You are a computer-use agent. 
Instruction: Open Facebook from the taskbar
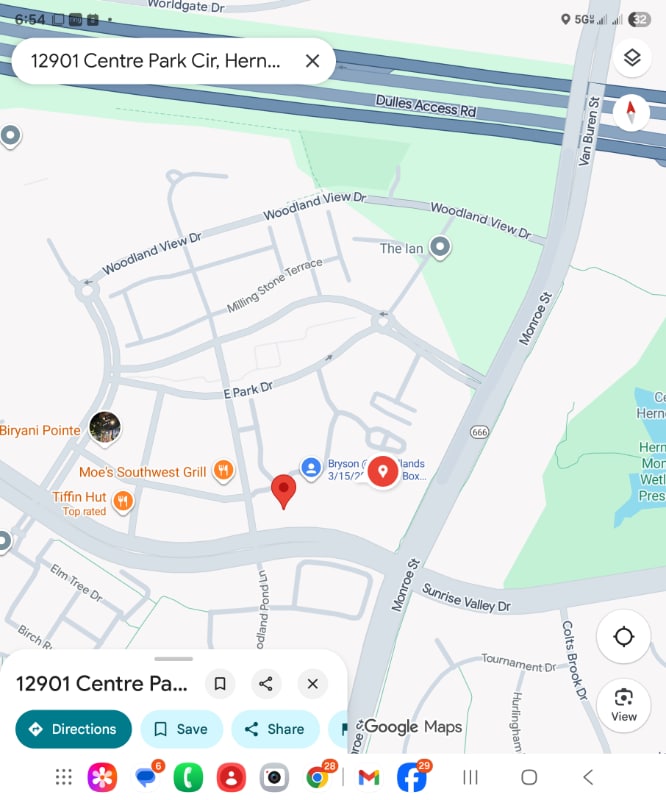tap(411, 777)
